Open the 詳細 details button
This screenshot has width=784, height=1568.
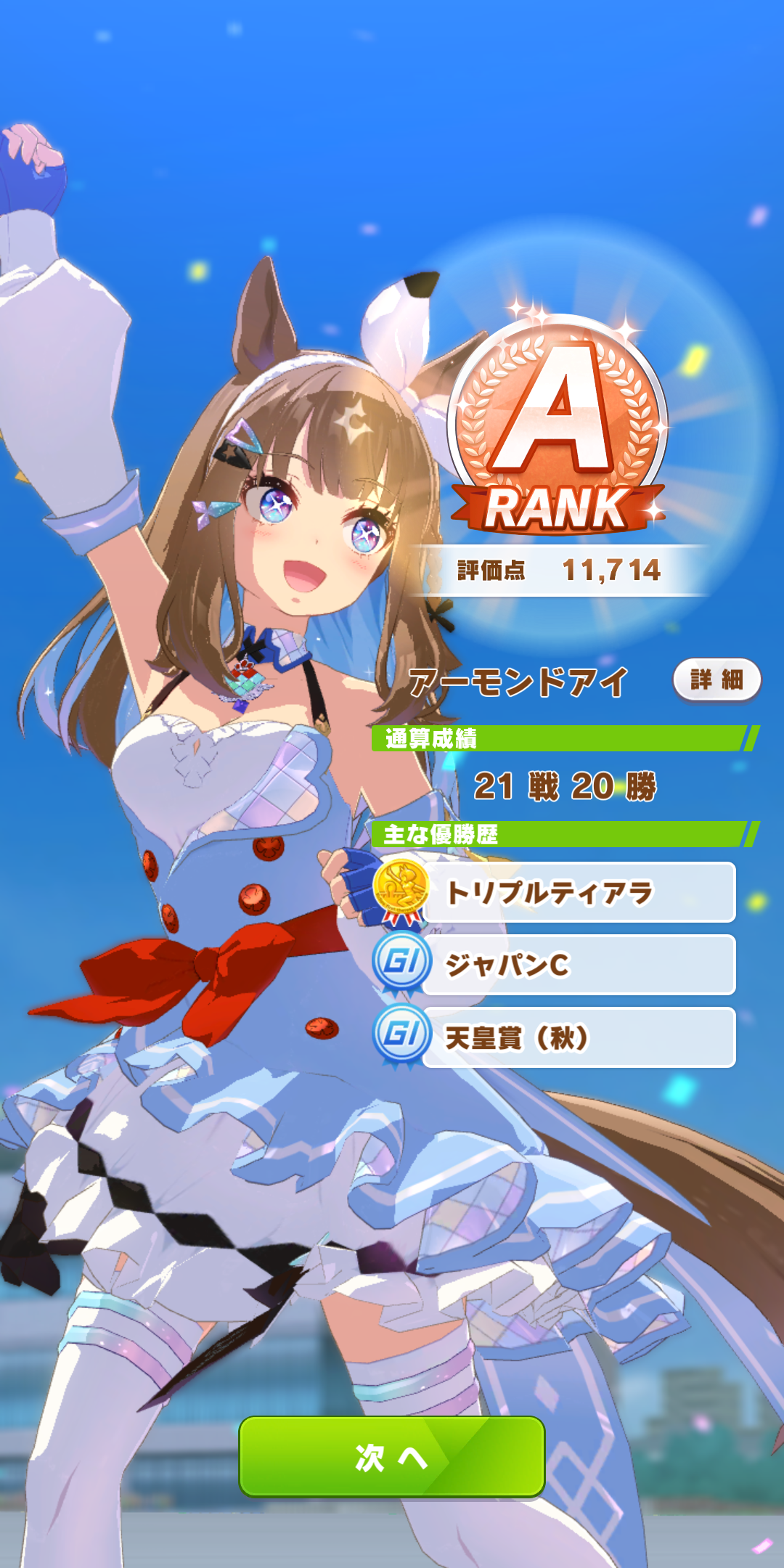pos(716,679)
